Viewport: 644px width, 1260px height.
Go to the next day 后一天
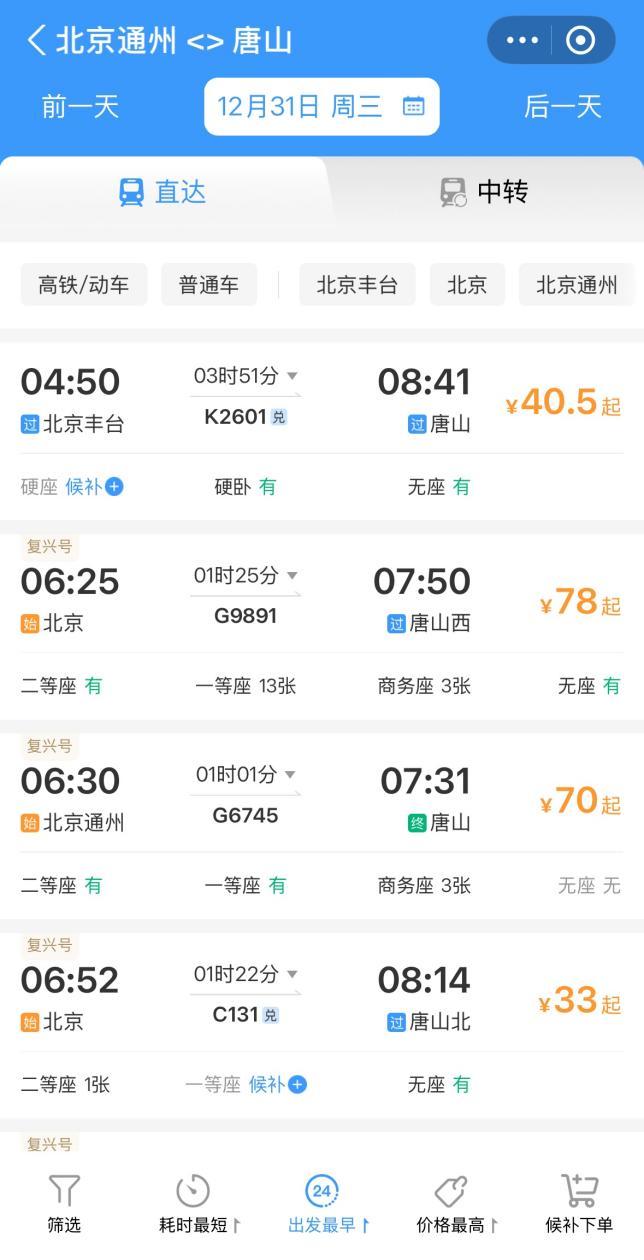coord(563,107)
